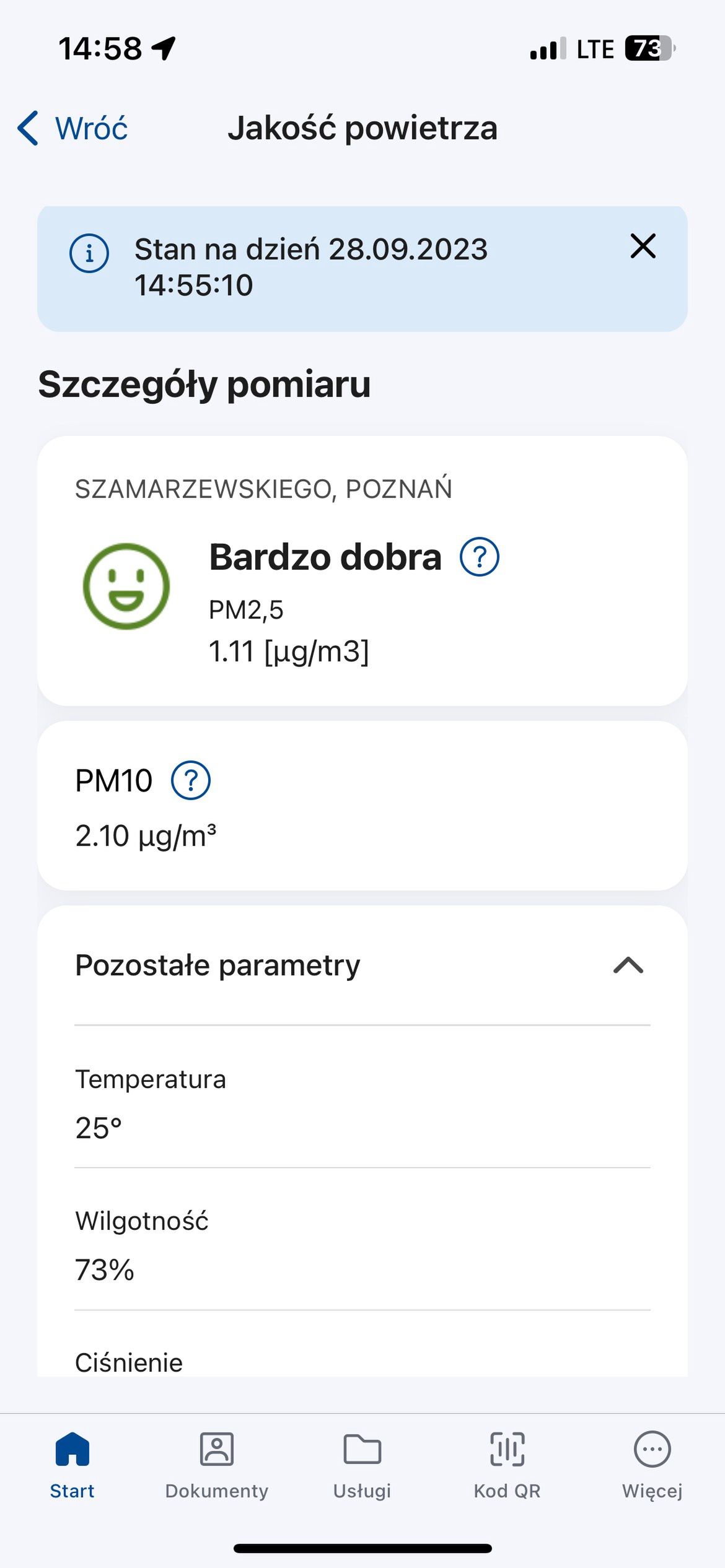The image size is (725, 1568).
Task: Open the Więcej tab
Action: tap(652, 1466)
